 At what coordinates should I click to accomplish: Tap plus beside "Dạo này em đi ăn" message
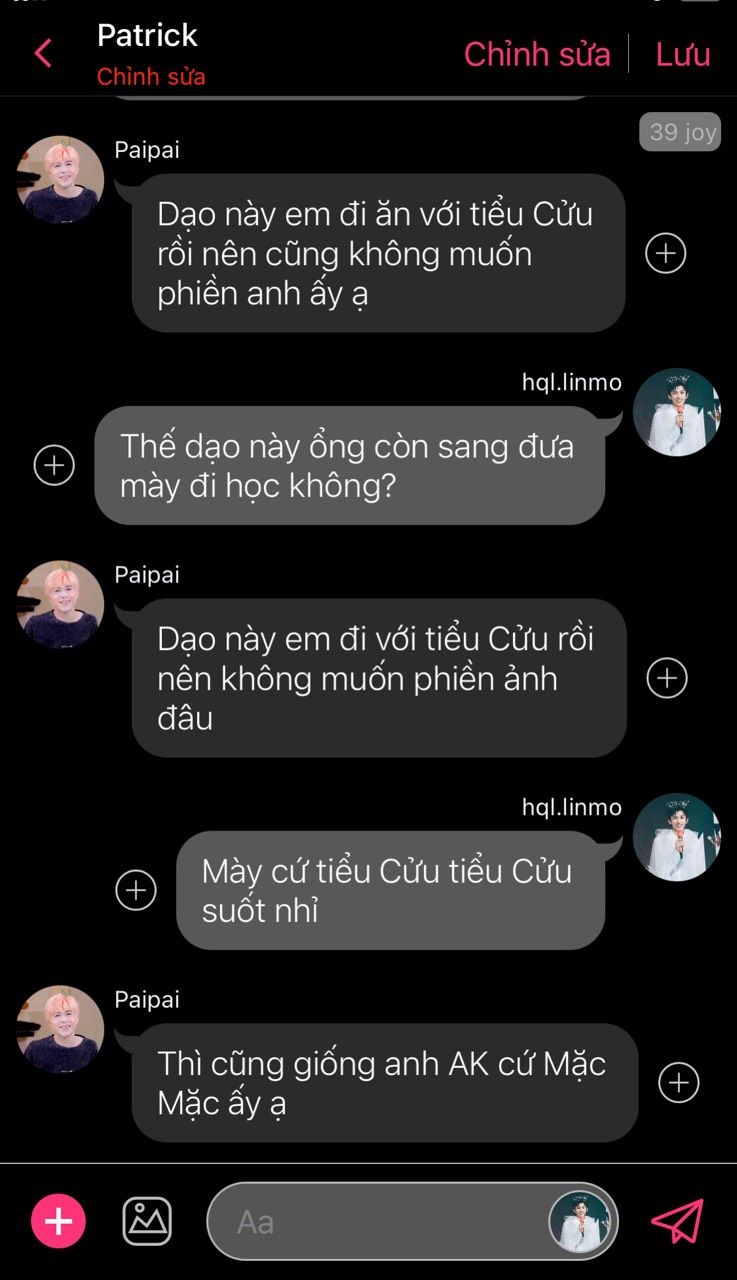[x=666, y=253]
